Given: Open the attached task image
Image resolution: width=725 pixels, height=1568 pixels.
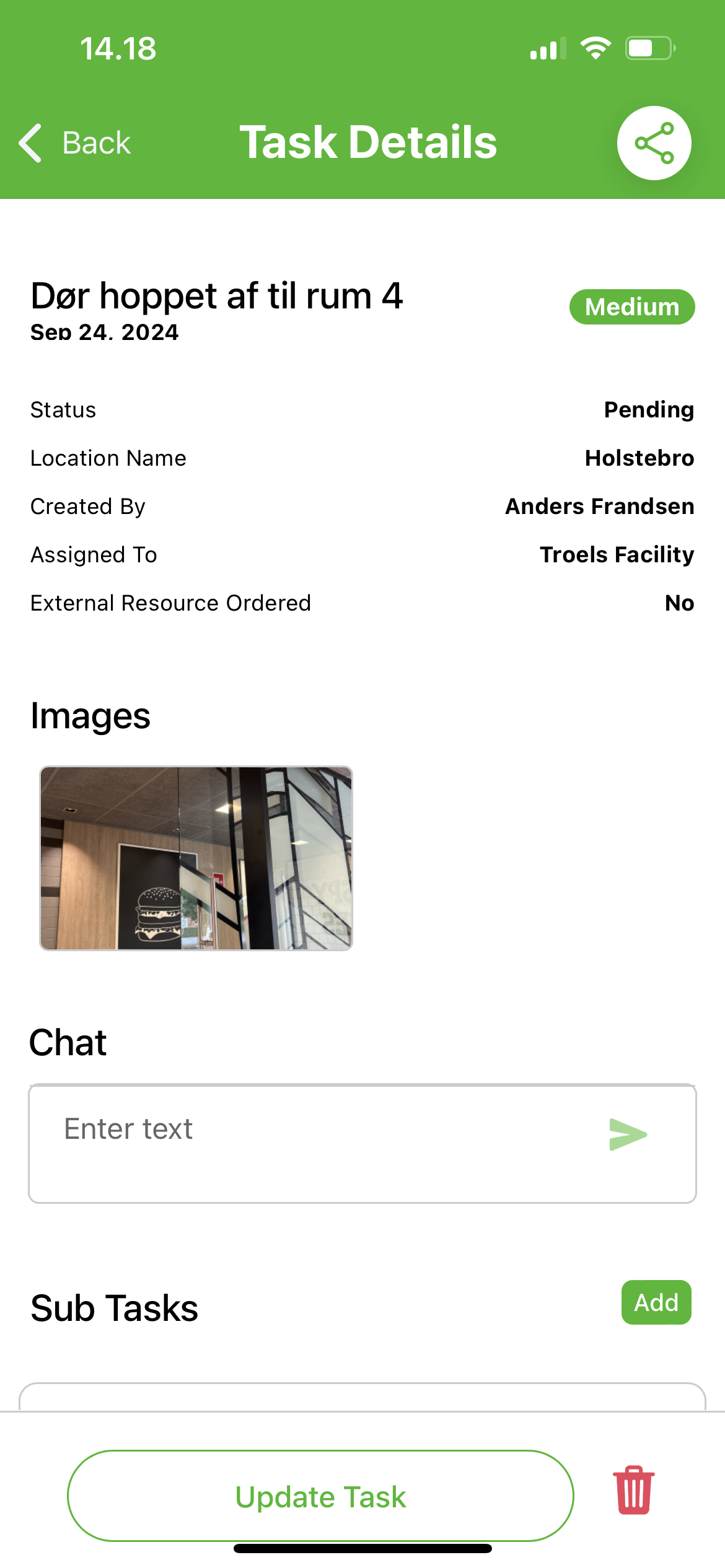Looking at the screenshot, I should (196, 858).
